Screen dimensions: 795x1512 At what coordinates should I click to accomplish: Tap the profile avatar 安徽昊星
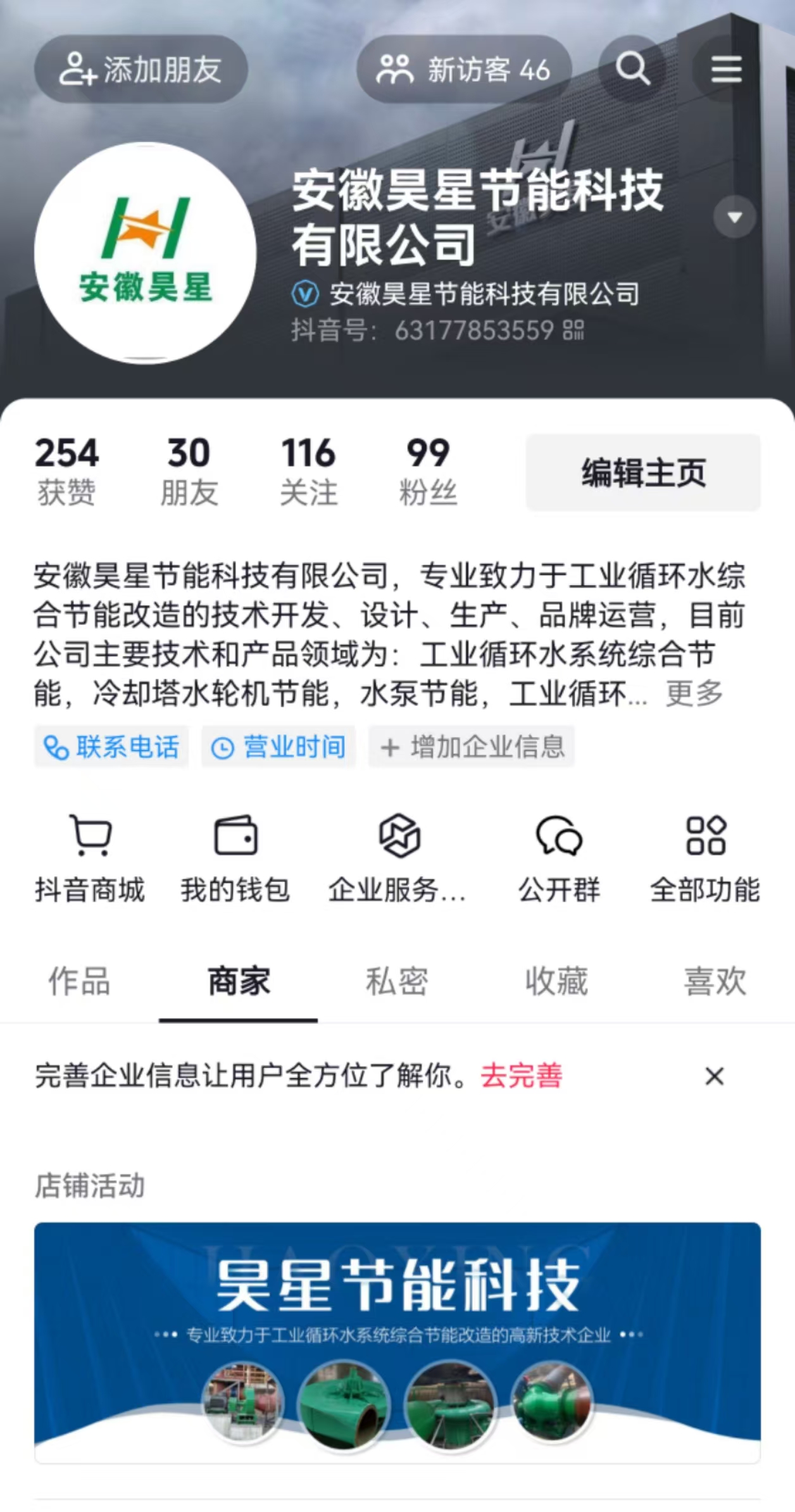coord(146,253)
